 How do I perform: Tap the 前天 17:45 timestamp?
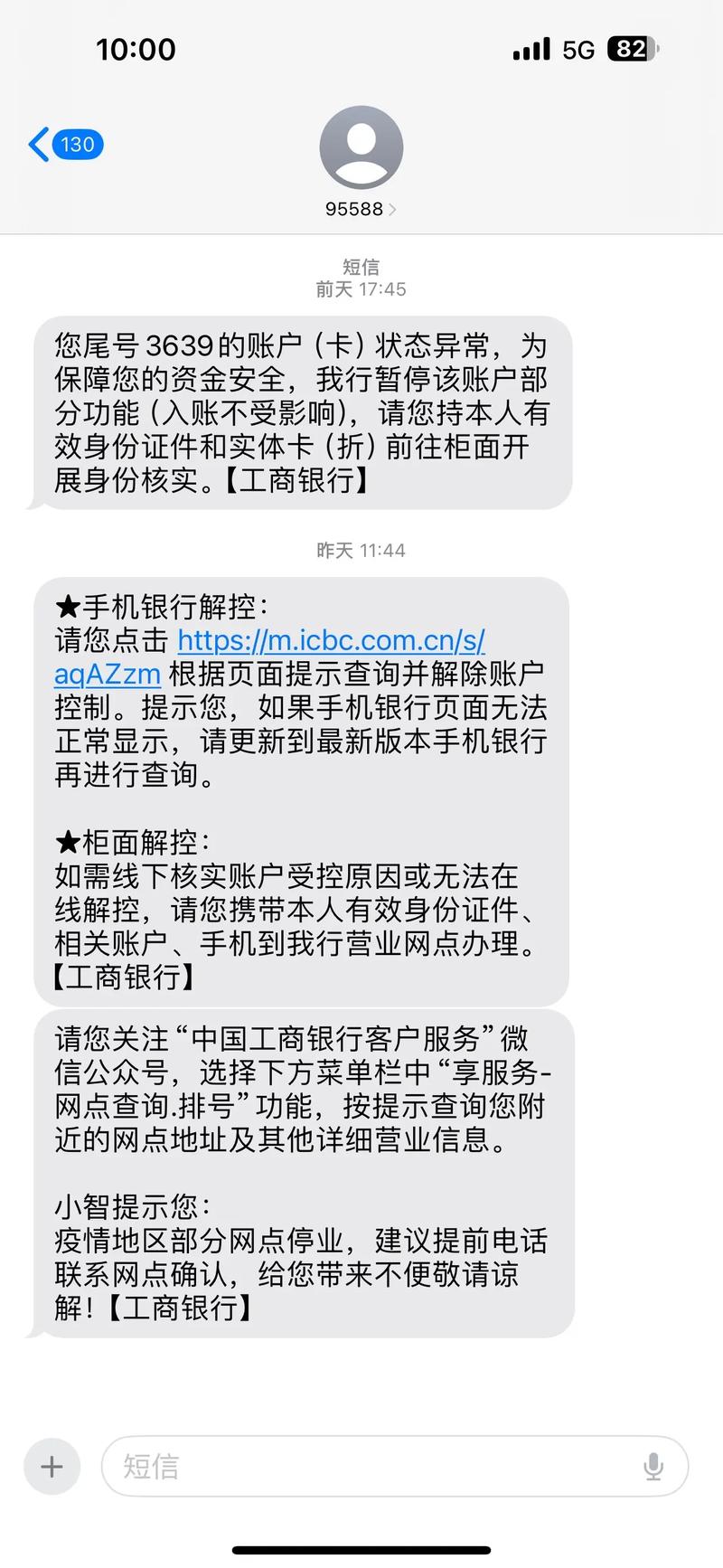click(361, 289)
